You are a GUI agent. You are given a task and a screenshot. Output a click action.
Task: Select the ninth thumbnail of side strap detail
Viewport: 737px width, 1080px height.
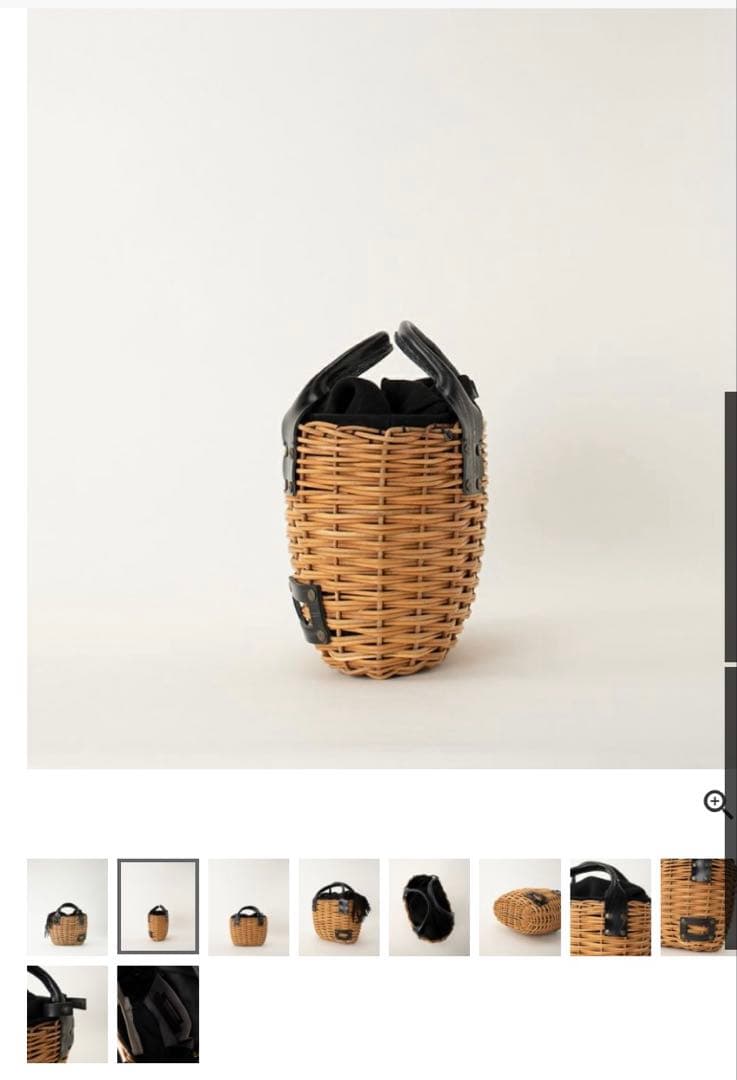coord(67,1013)
